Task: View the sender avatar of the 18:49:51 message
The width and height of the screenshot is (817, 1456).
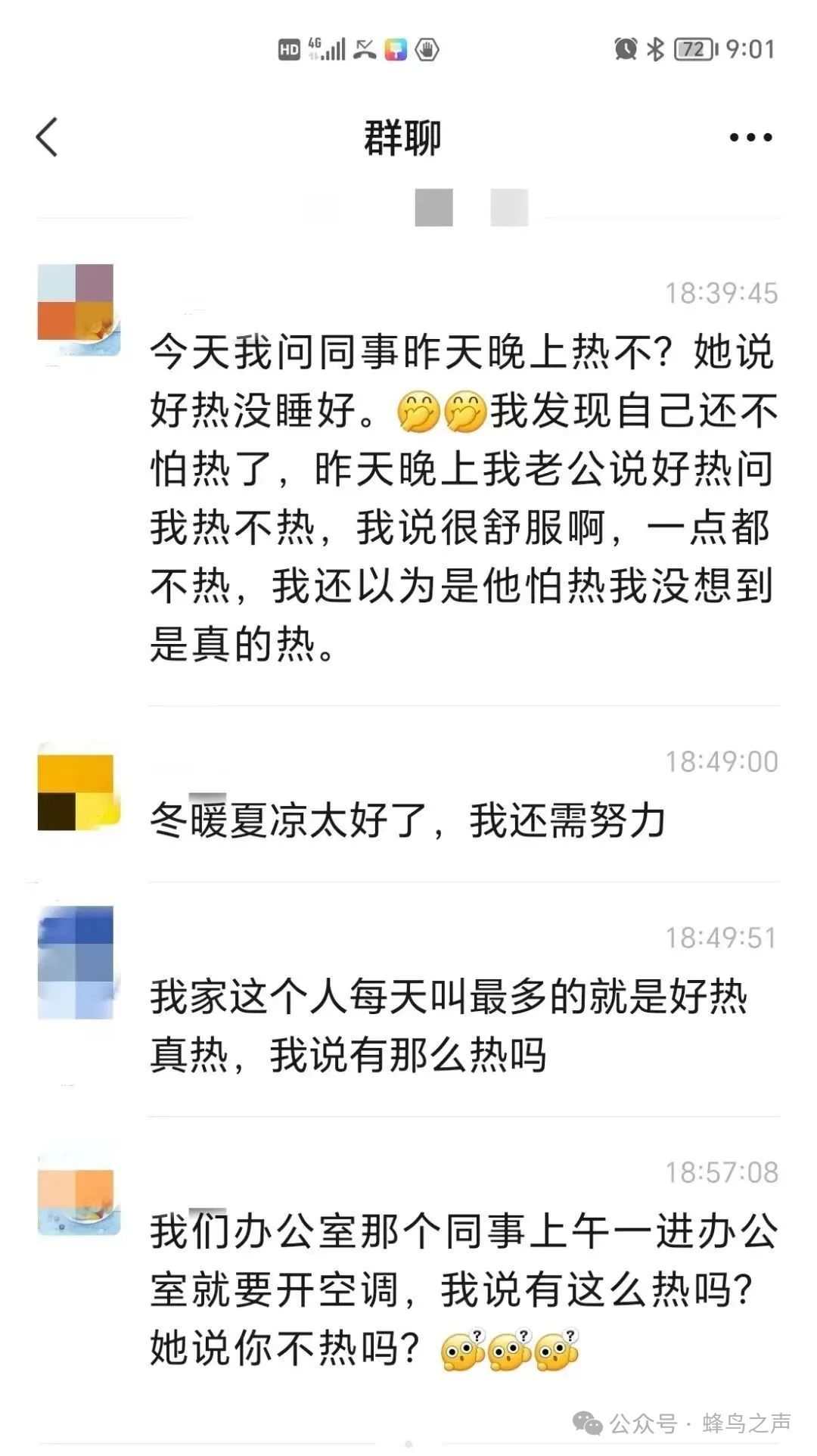Action: click(x=76, y=962)
